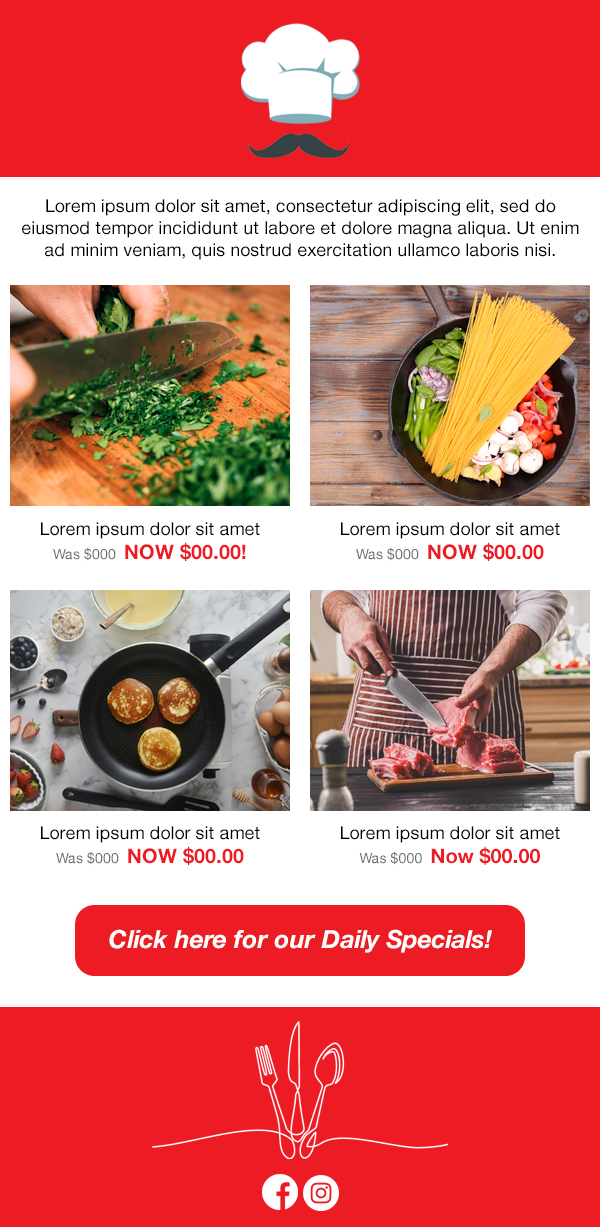This screenshot has width=600, height=1227.
Task: Open the butcher cutting meat tile
Action: click(450, 700)
